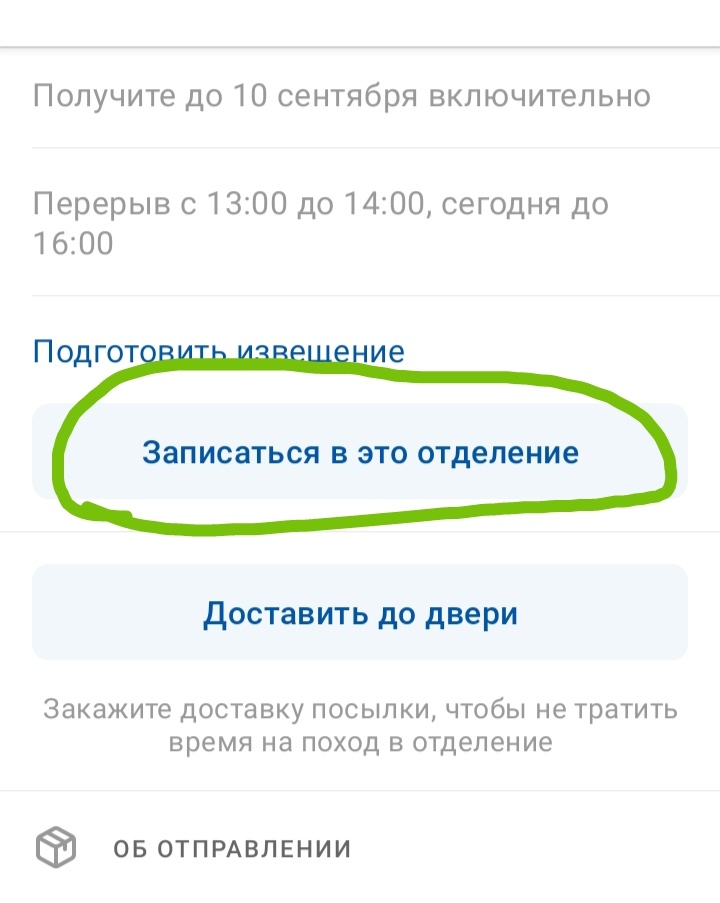Tap the row about shipment information
The image size is (720, 903).
tap(230, 846)
